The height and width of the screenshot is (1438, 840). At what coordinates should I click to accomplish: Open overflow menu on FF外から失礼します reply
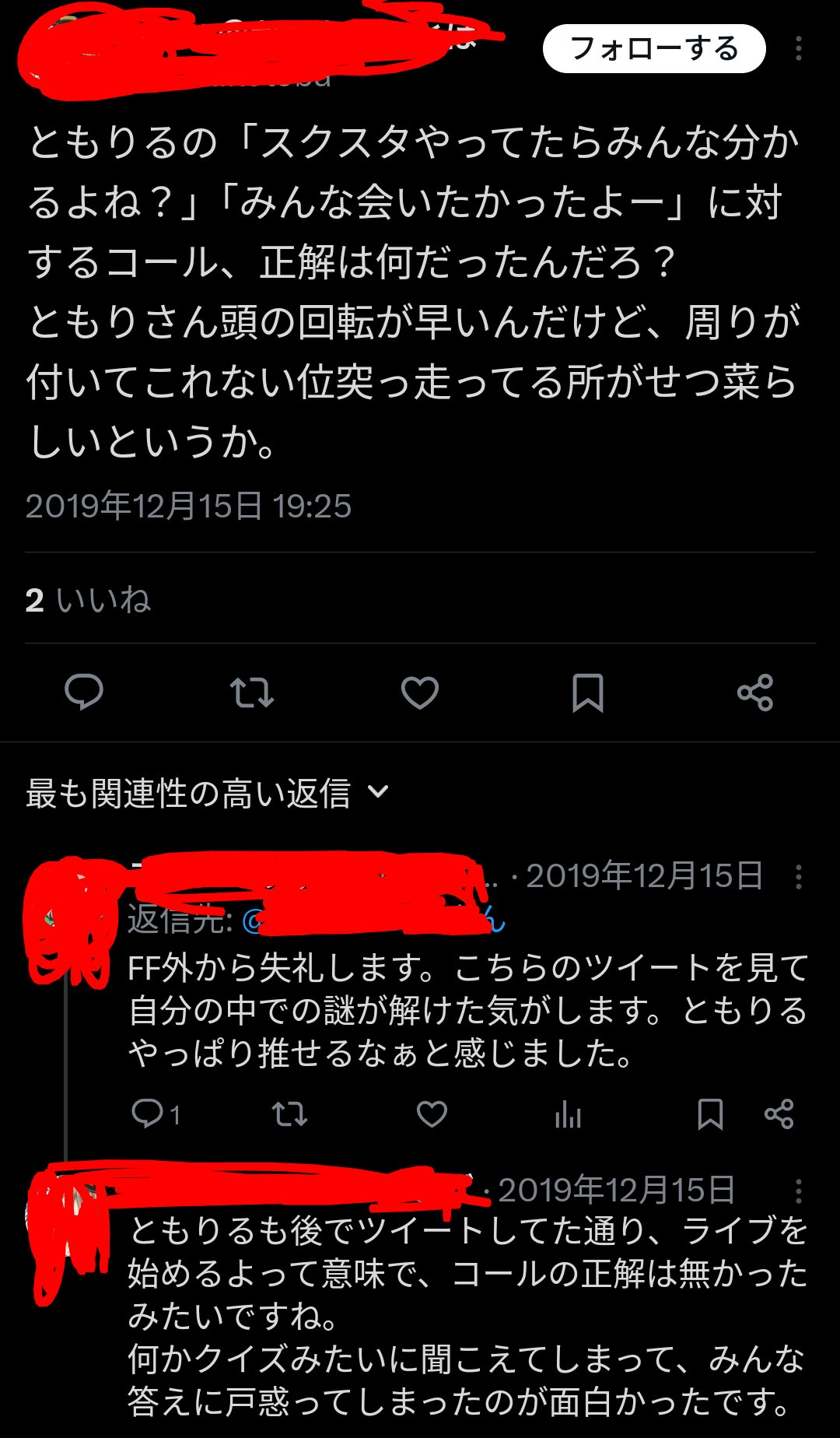point(798,877)
